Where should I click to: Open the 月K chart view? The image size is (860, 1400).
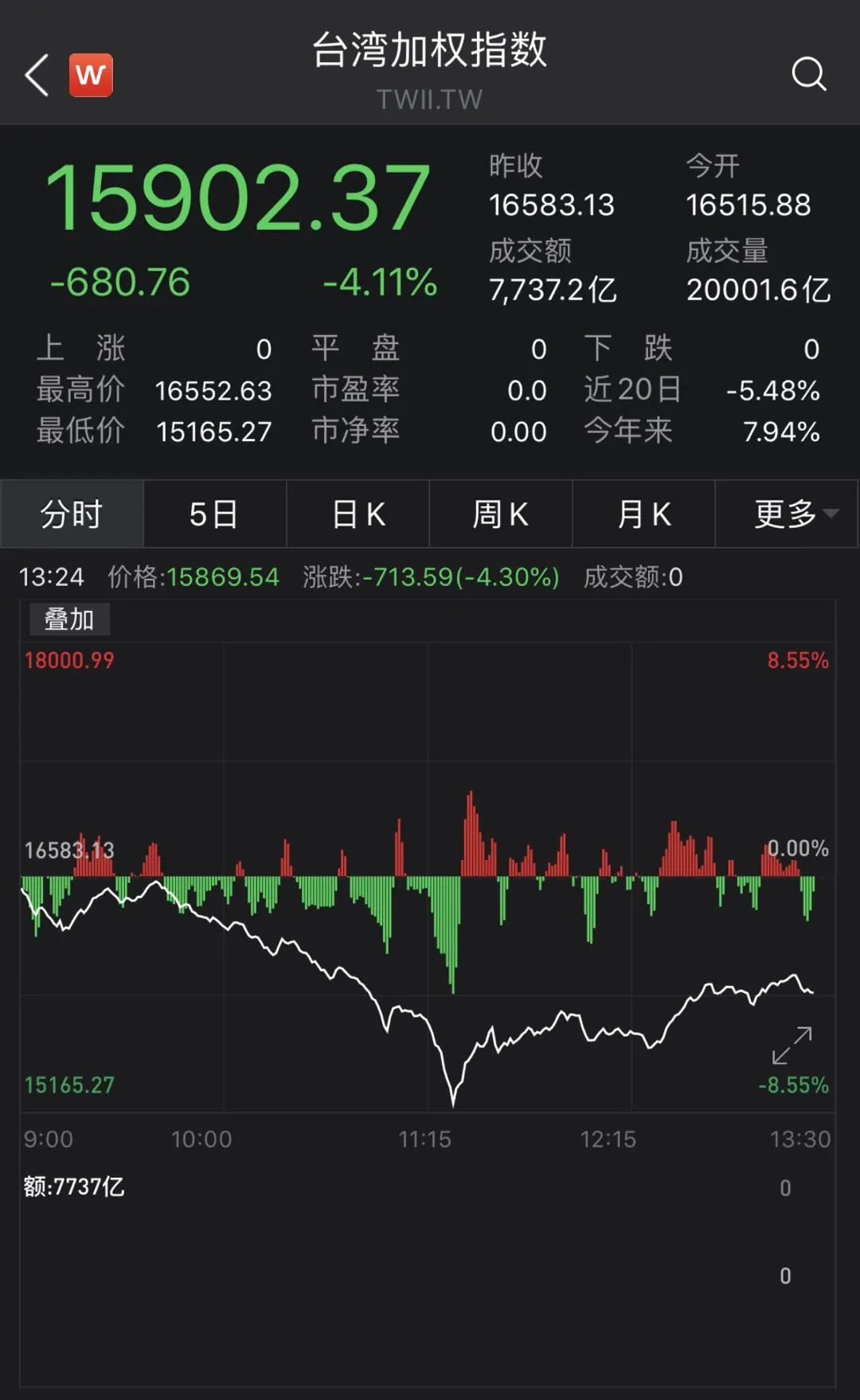(x=643, y=514)
